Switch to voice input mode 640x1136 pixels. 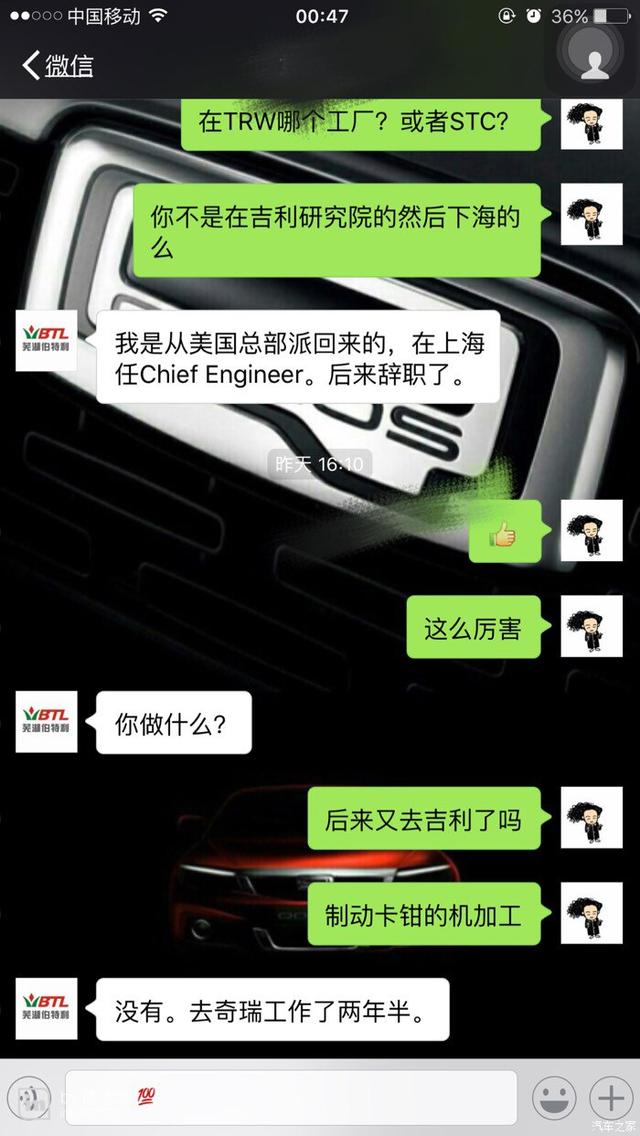pyautogui.click(x=30, y=1098)
